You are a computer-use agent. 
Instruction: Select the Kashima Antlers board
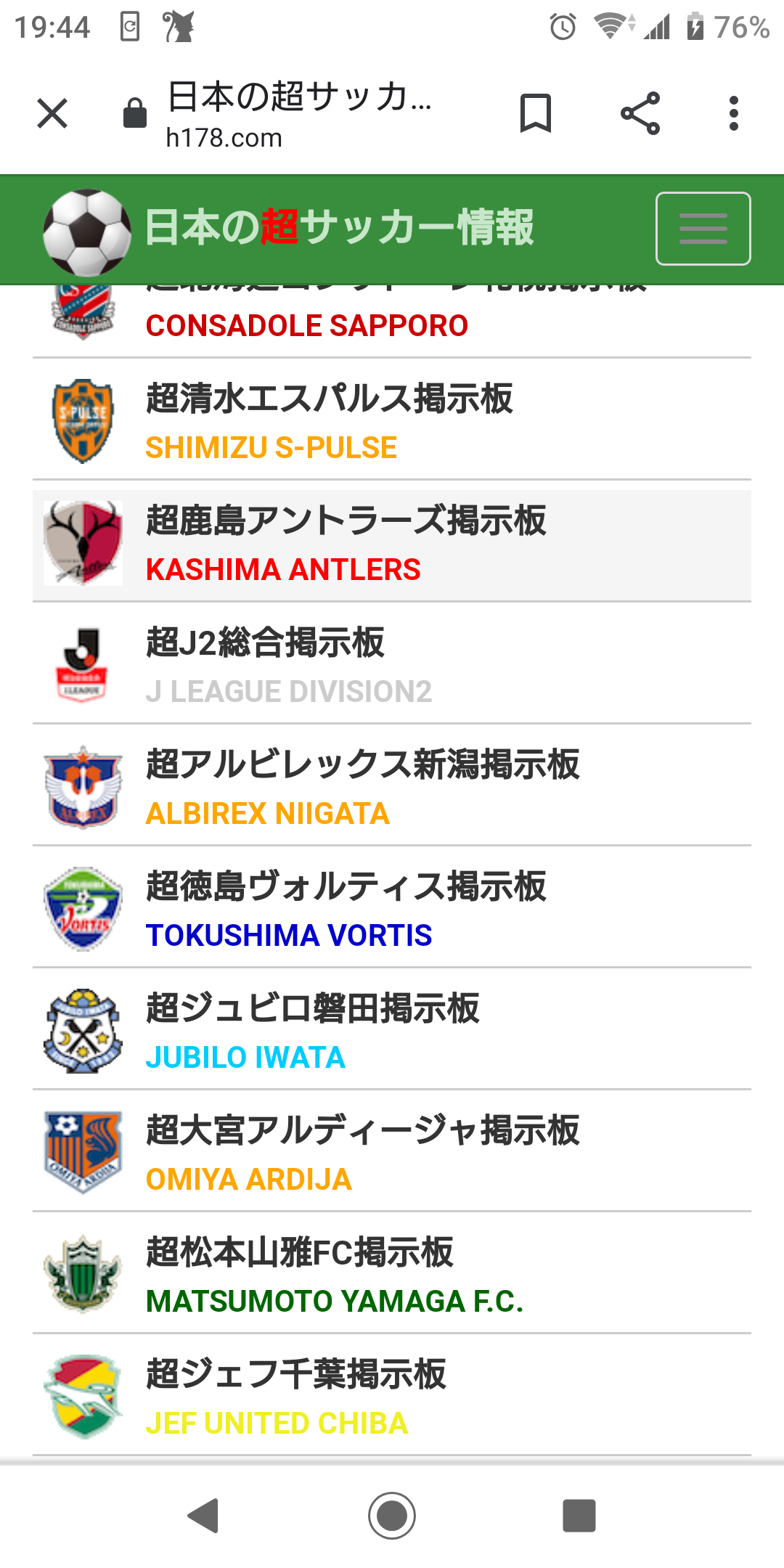point(346,544)
